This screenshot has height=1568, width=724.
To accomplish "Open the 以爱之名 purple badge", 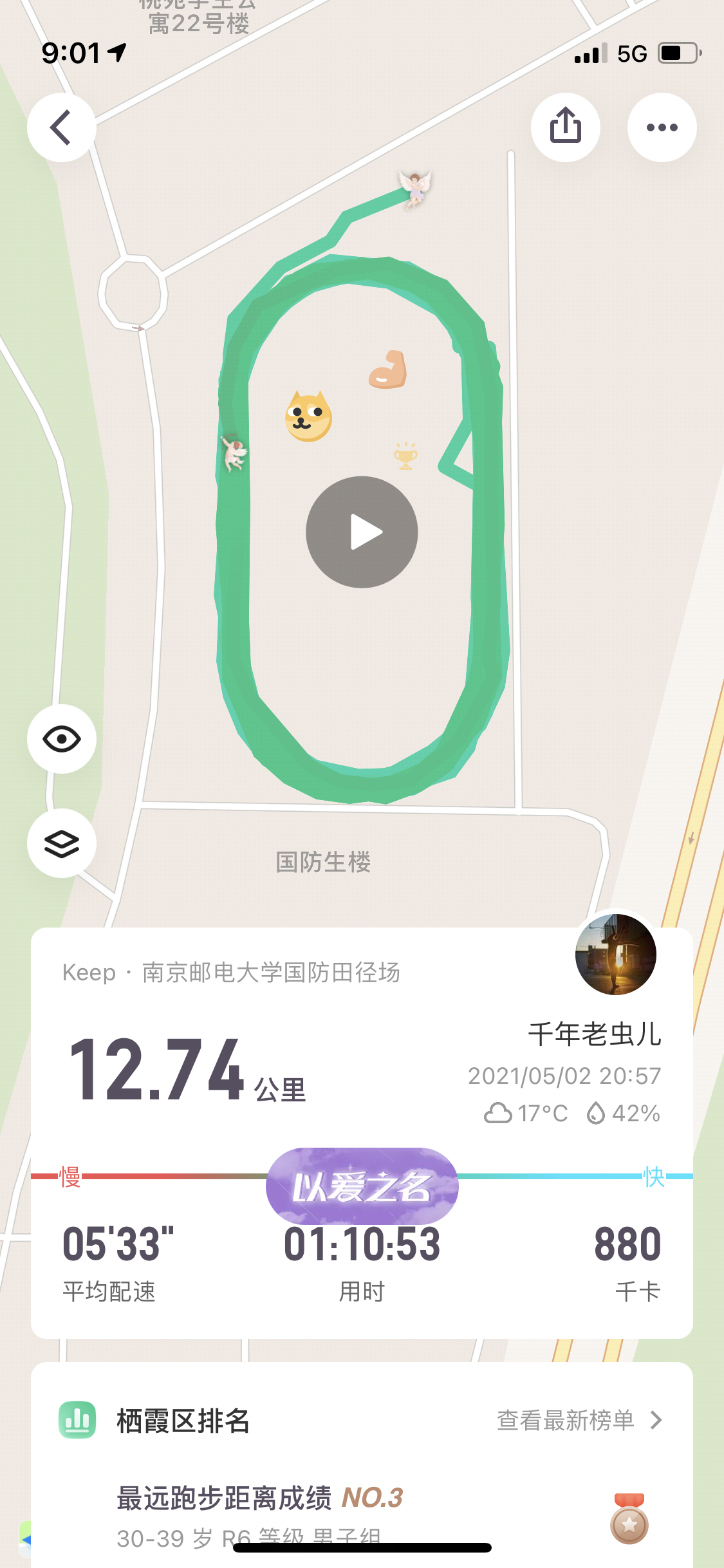I will 362,1186.
